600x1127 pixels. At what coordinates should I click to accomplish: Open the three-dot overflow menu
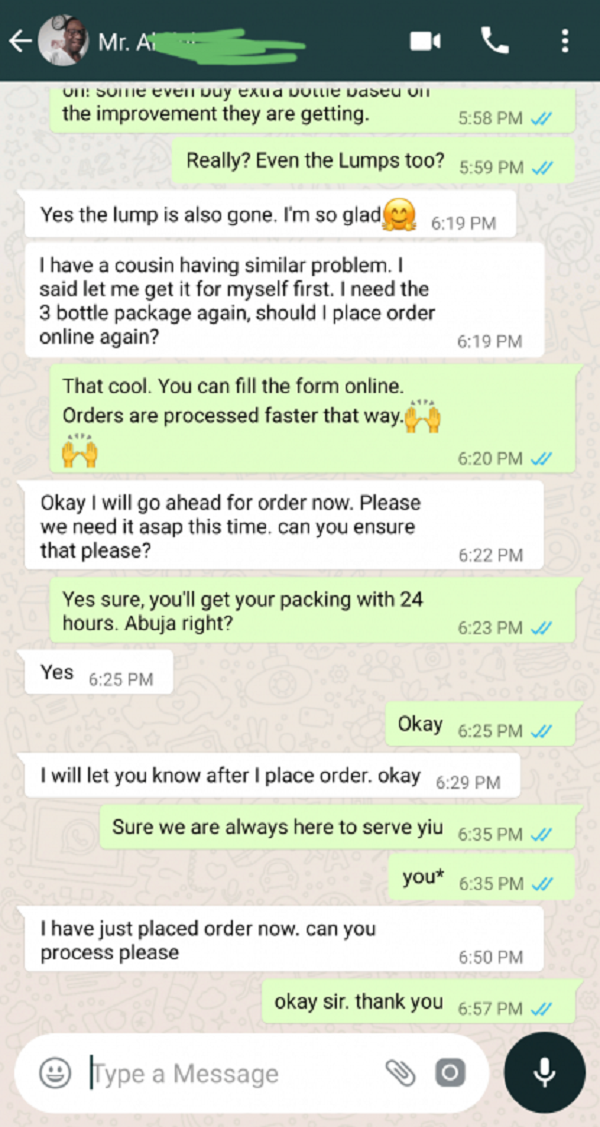pyautogui.click(x=565, y=41)
